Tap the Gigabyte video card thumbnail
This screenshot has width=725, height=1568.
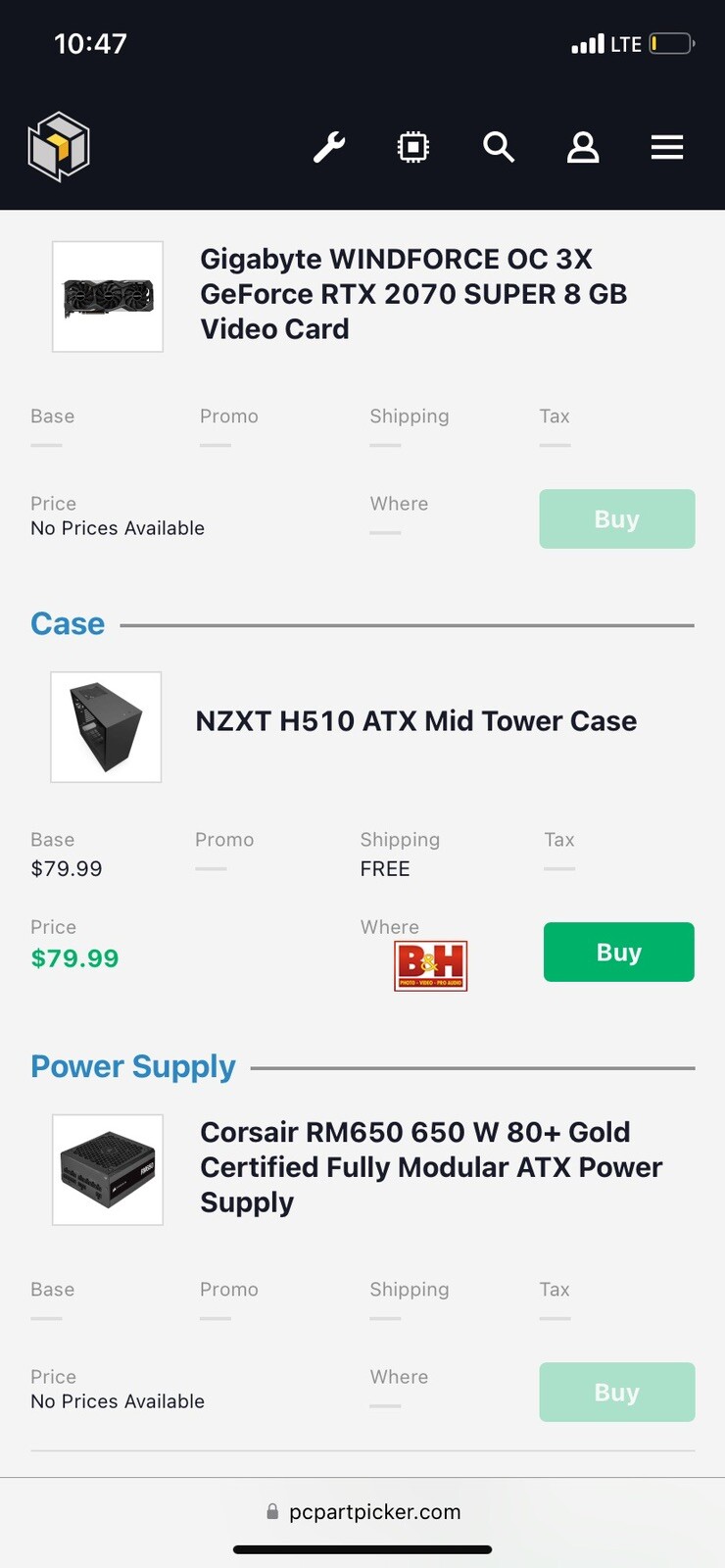tap(108, 296)
